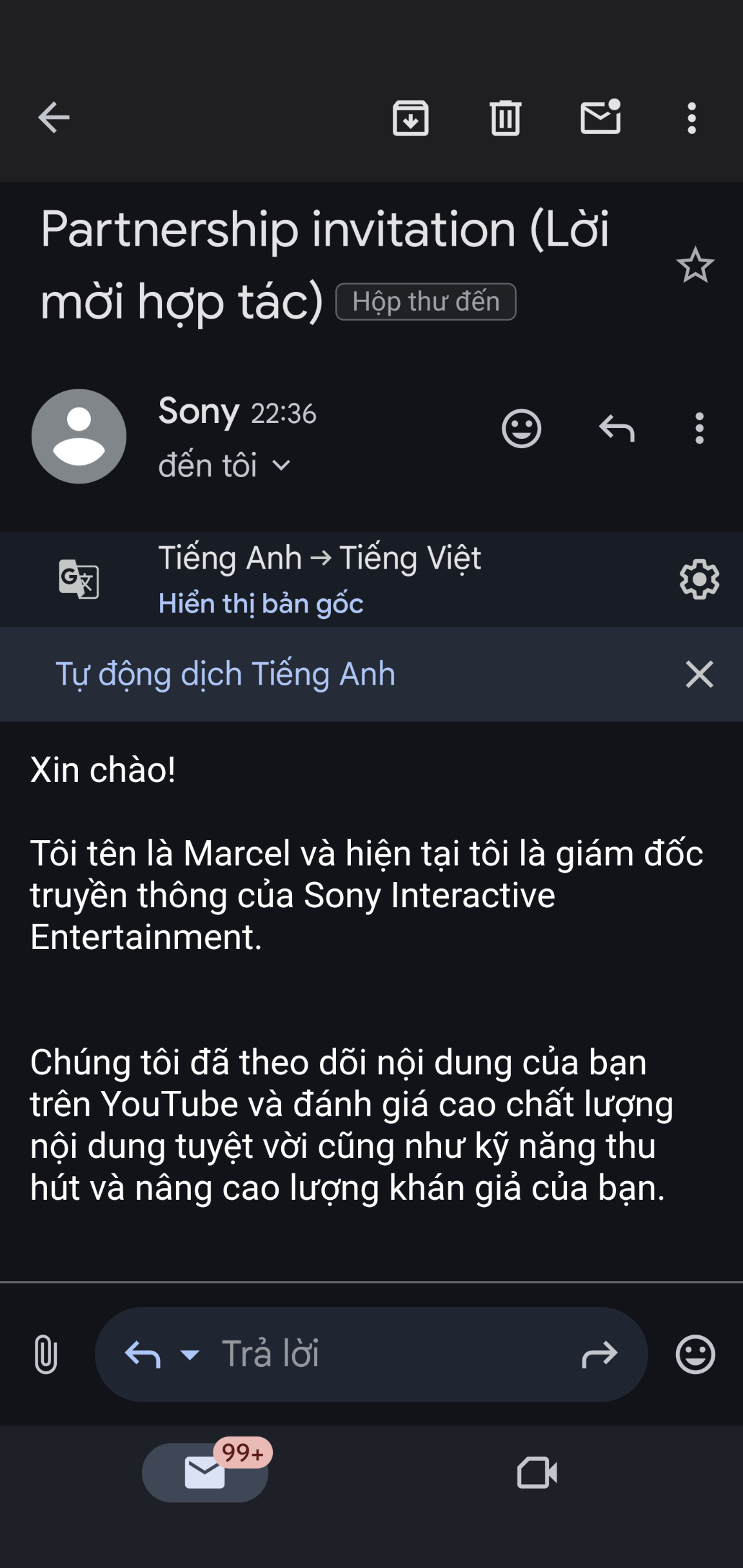Forward this email using the arrow

(x=599, y=1355)
